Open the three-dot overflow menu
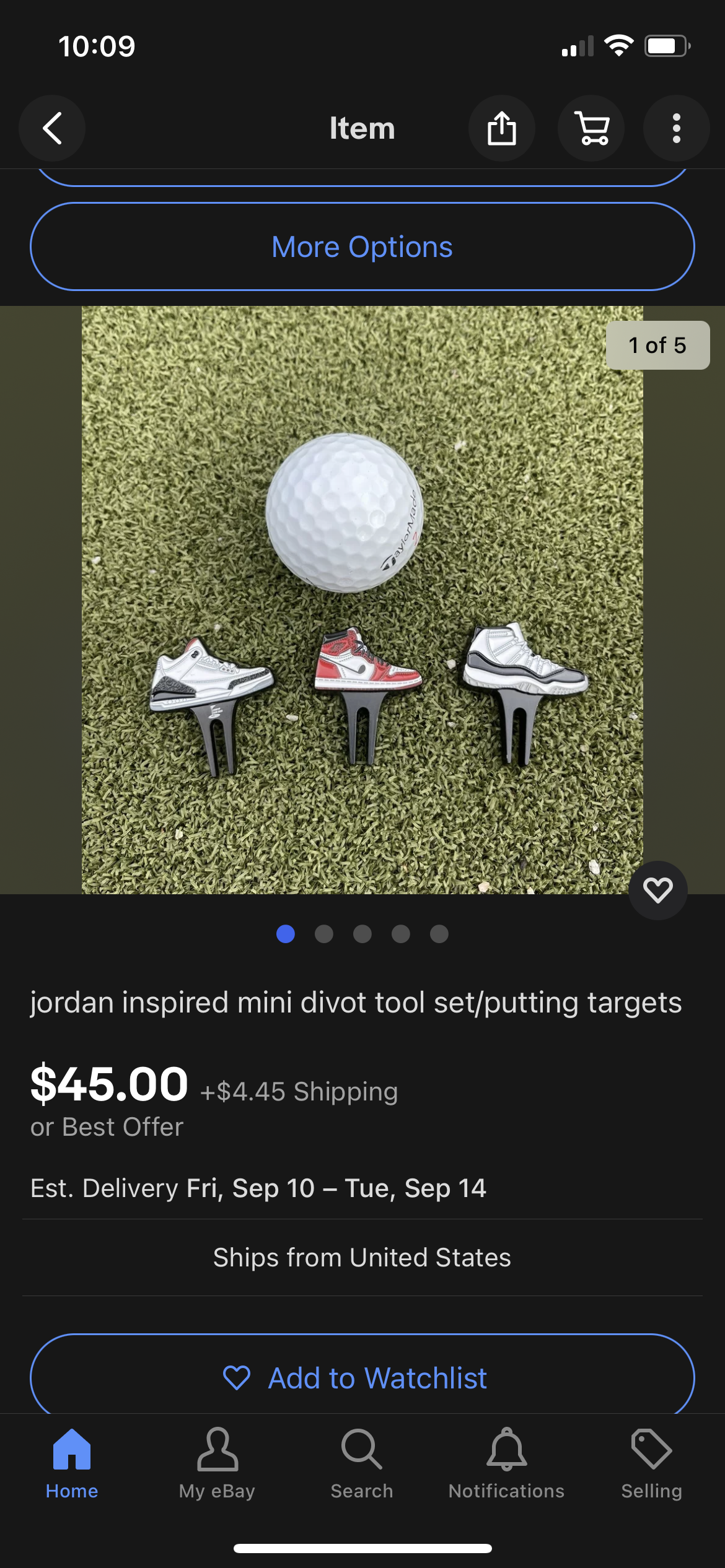This screenshot has height=1568, width=725. 676,128
